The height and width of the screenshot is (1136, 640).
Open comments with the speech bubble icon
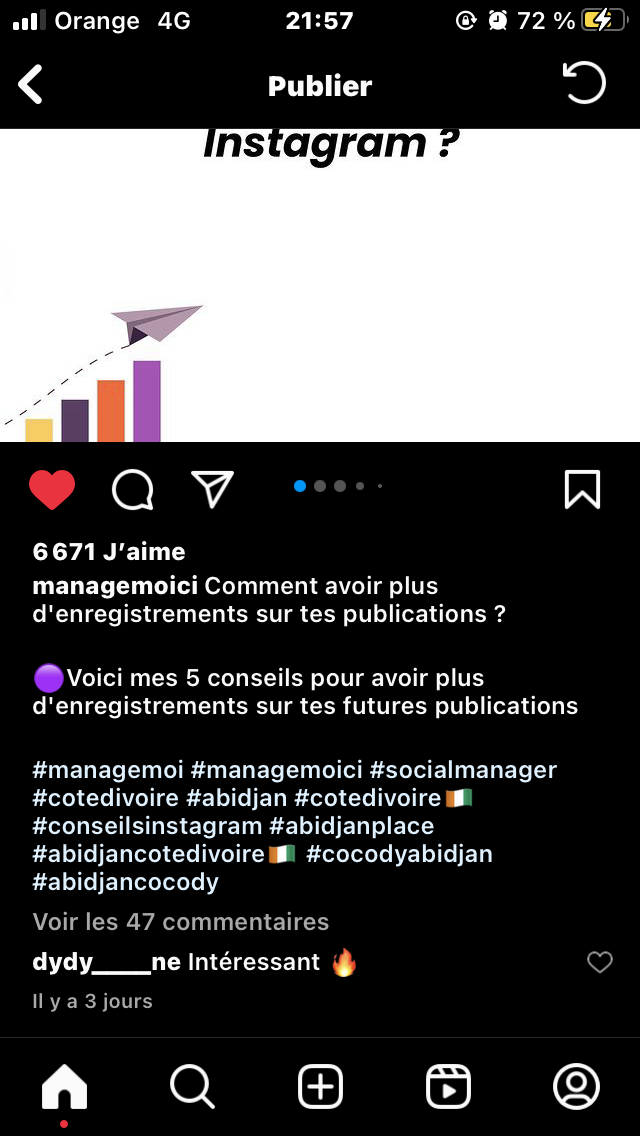click(x=132, y=490)
